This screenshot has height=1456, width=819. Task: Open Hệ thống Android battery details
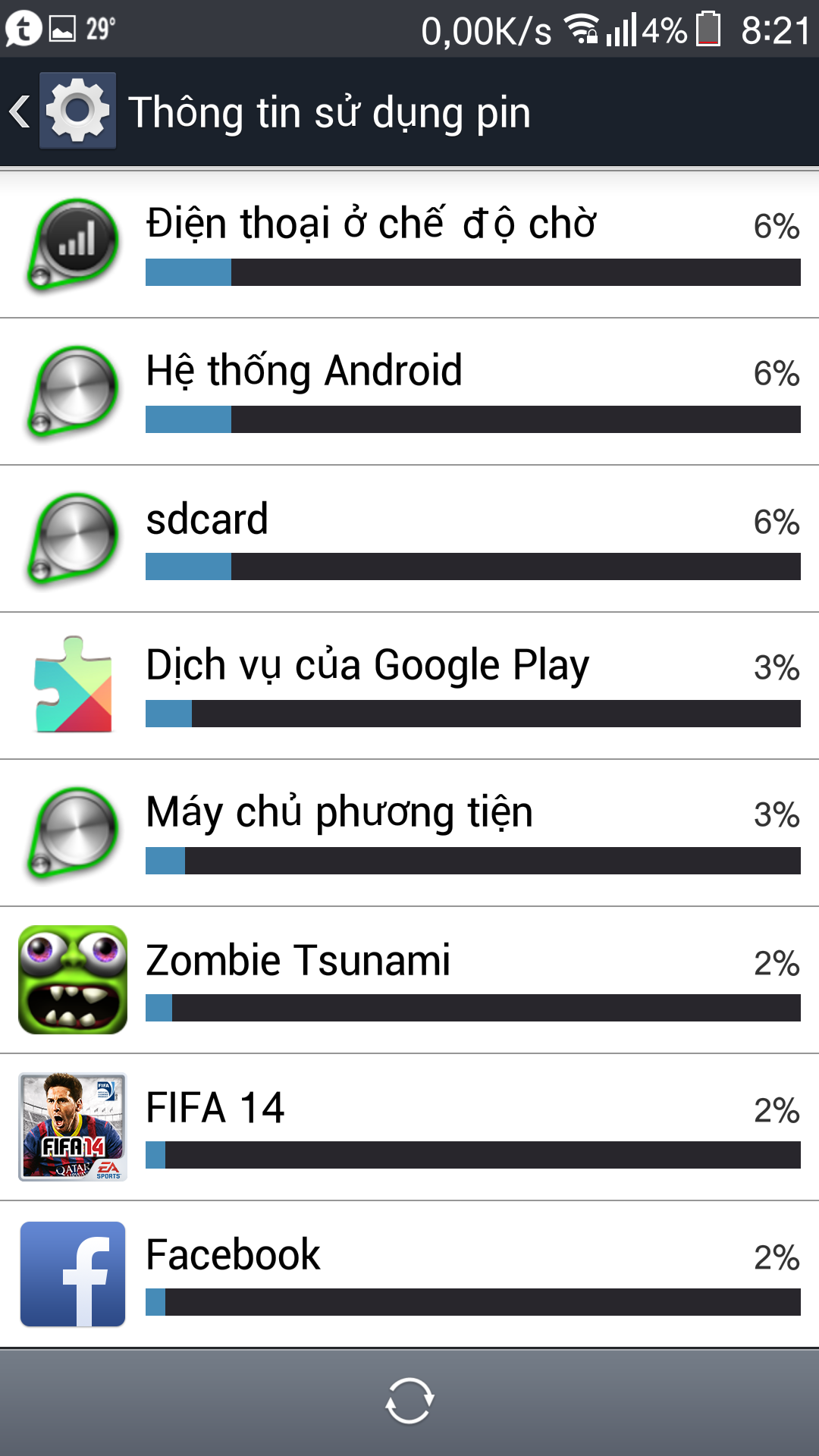tap(409, 392)
